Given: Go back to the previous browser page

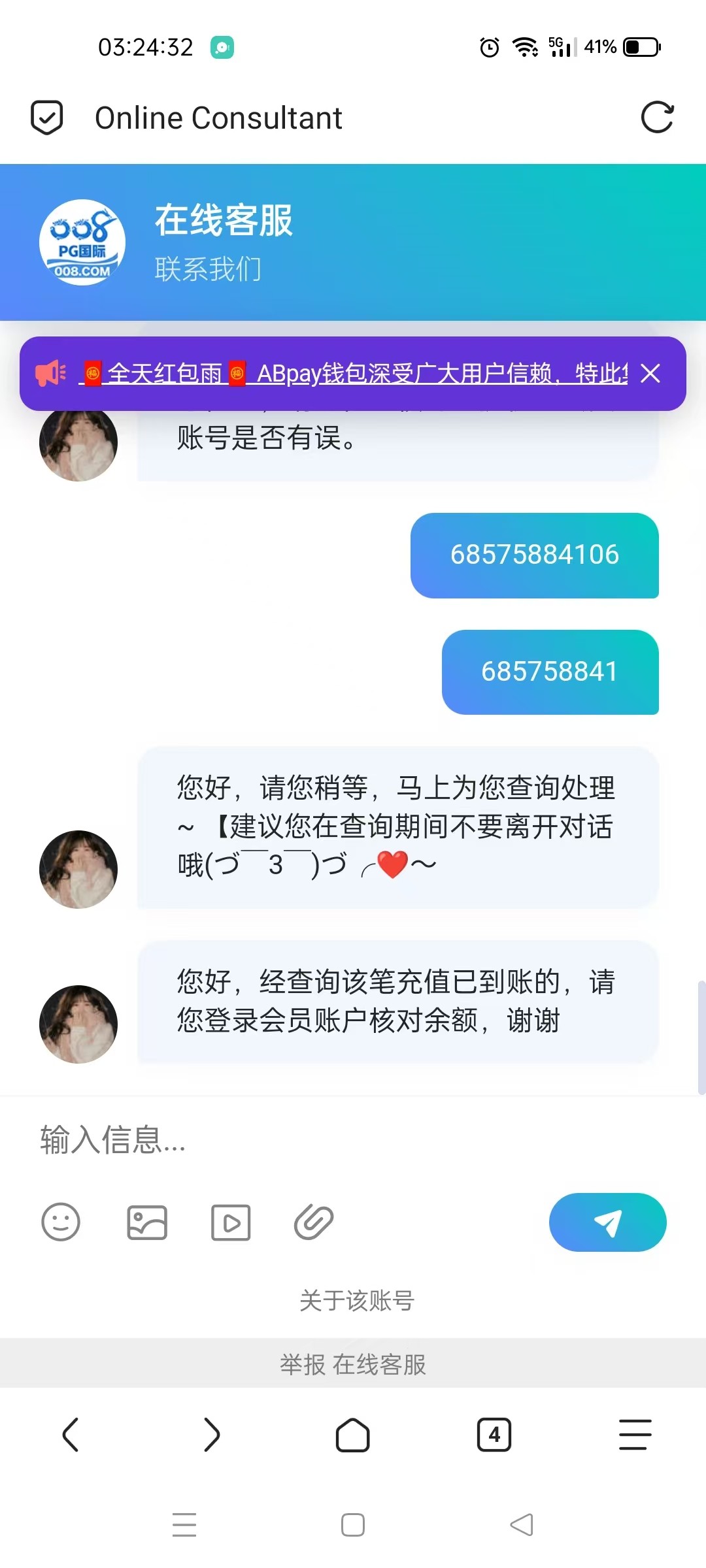Looking at the screenshot, I should 71,1435.
